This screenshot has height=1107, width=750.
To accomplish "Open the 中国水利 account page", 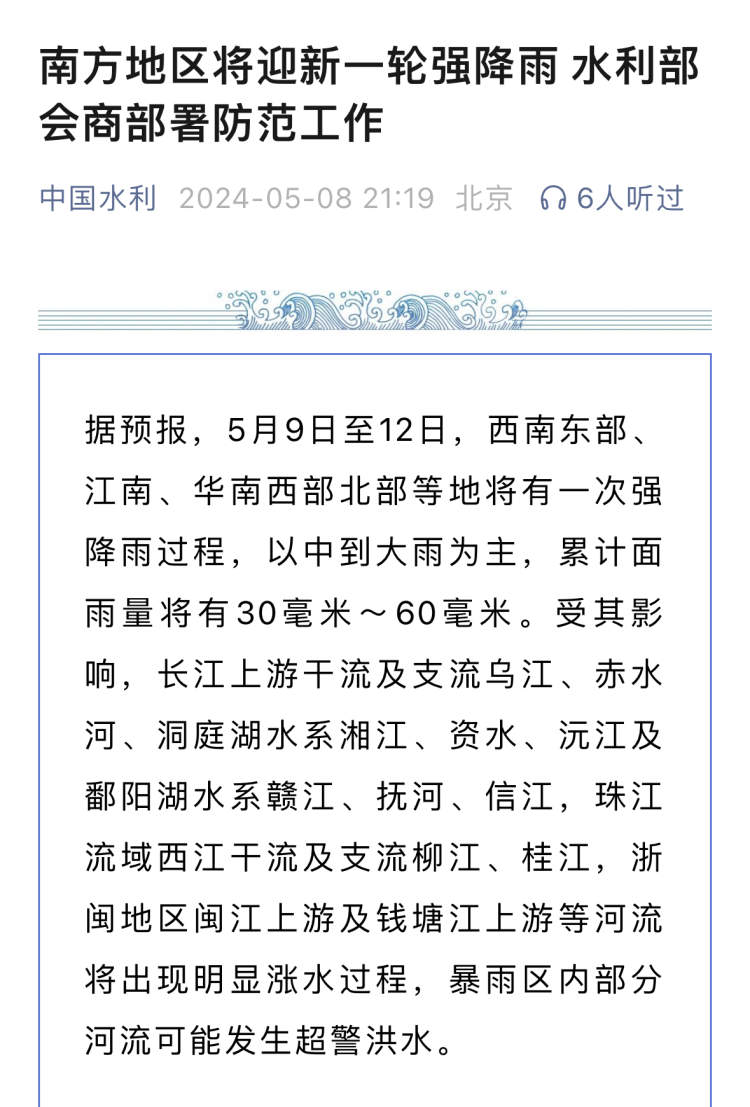I will point(98,198).
